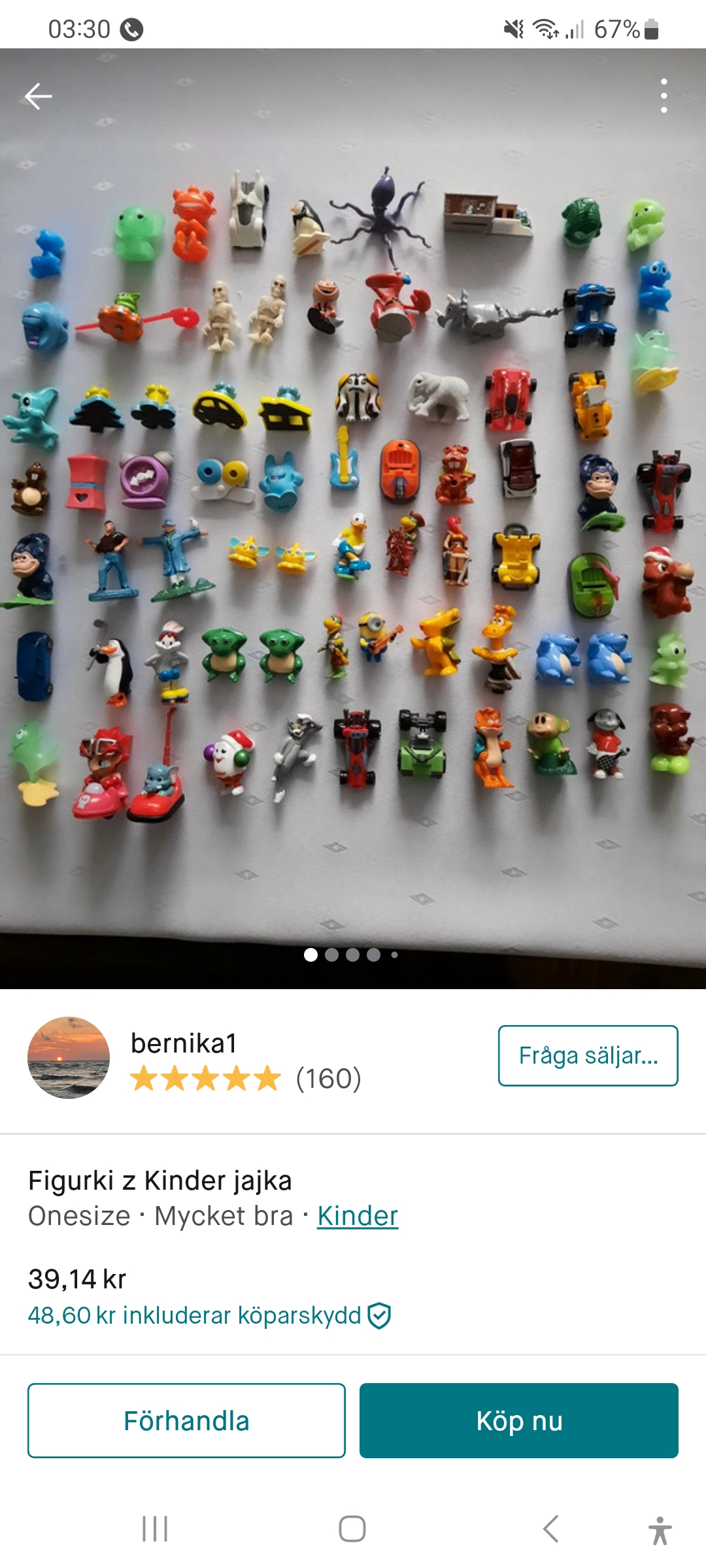
Task: Open the Kinder brand link
Action: pos(358,1216)
